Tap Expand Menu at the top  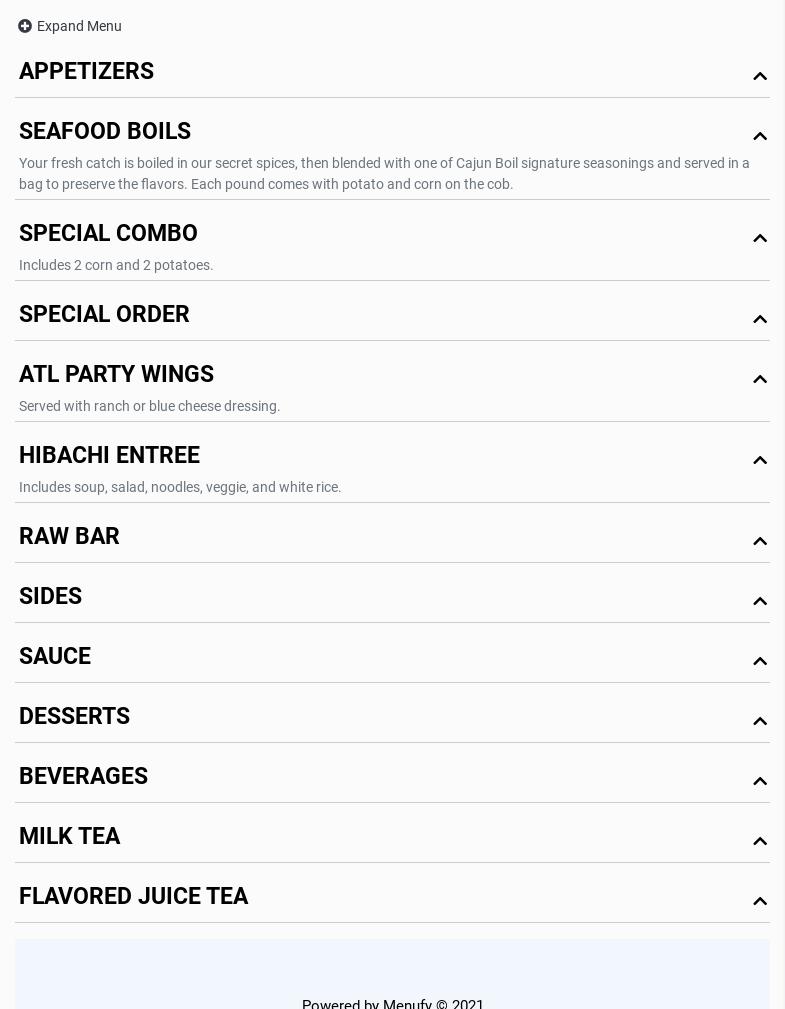coord(70,26)
